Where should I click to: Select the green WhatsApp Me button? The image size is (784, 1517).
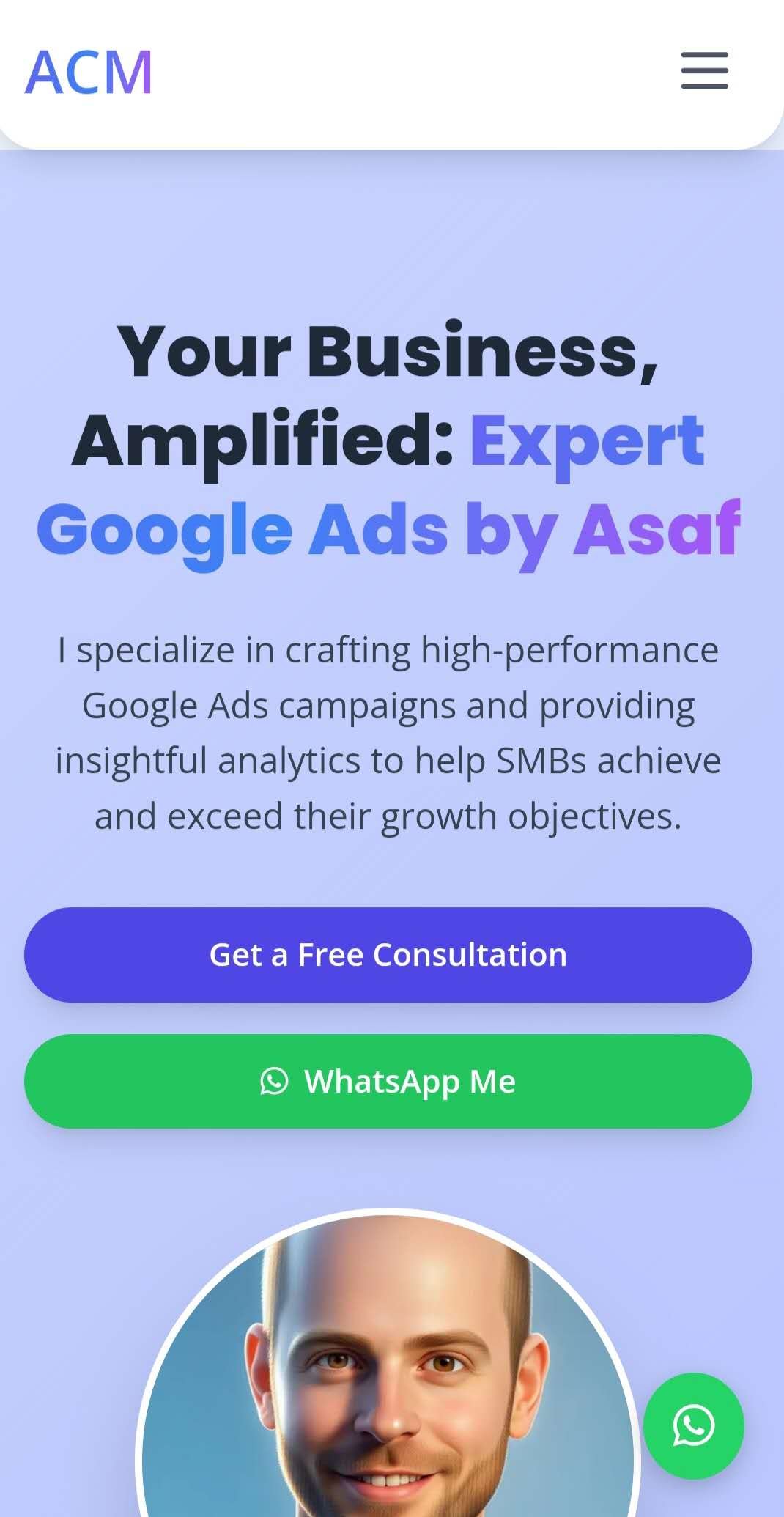pos(388,1081)
